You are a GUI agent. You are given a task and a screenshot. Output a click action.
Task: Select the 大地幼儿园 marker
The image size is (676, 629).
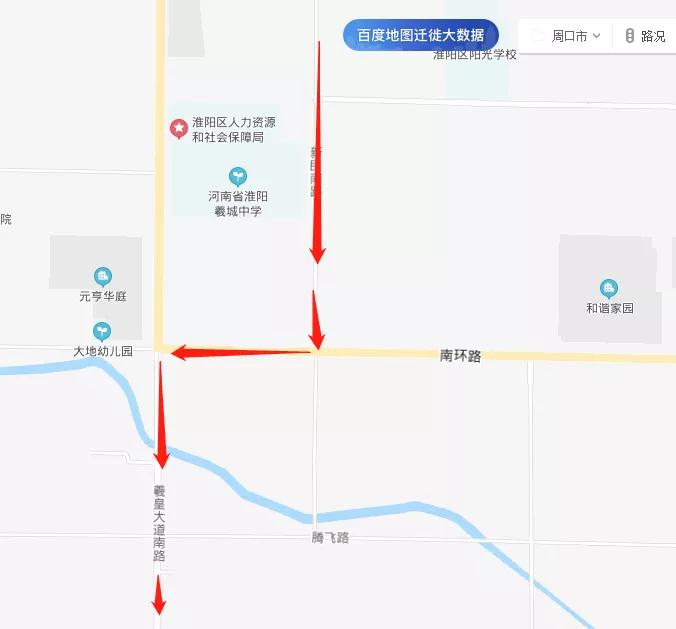[102, 331]
